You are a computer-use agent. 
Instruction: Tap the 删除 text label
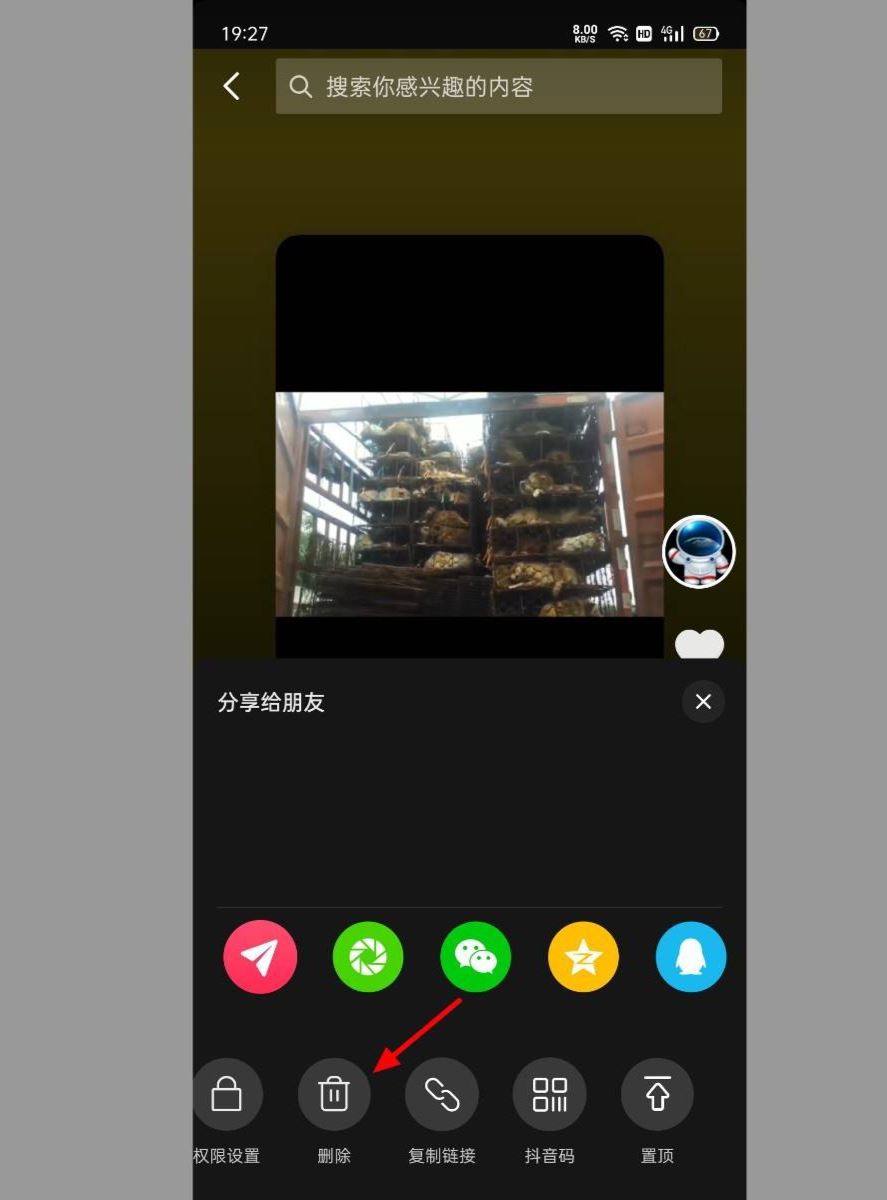(334, 1156)
